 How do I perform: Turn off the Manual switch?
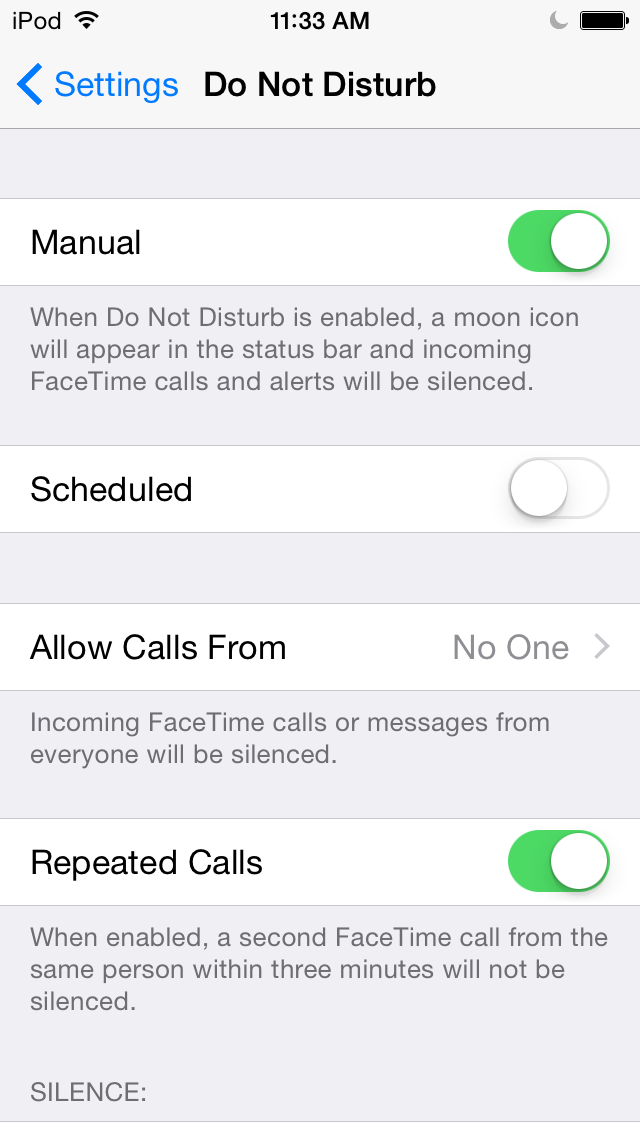(558, 242)
